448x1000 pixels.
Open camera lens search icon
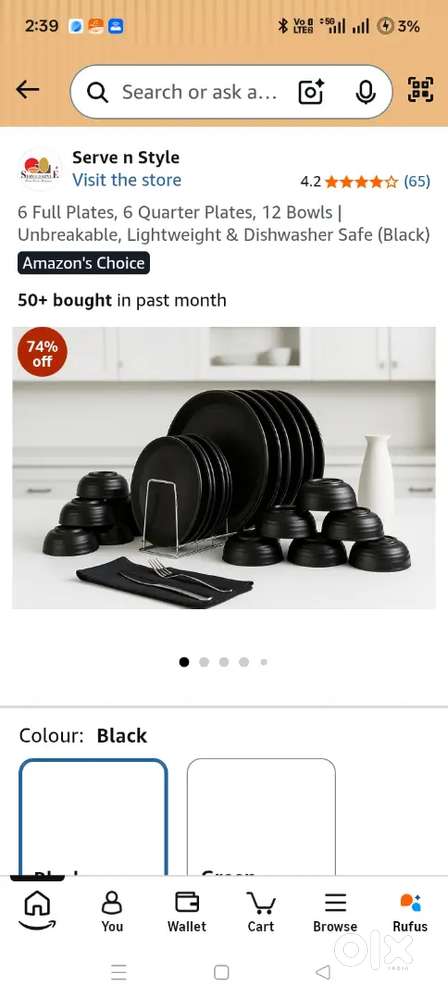click(x=311, y=92)
